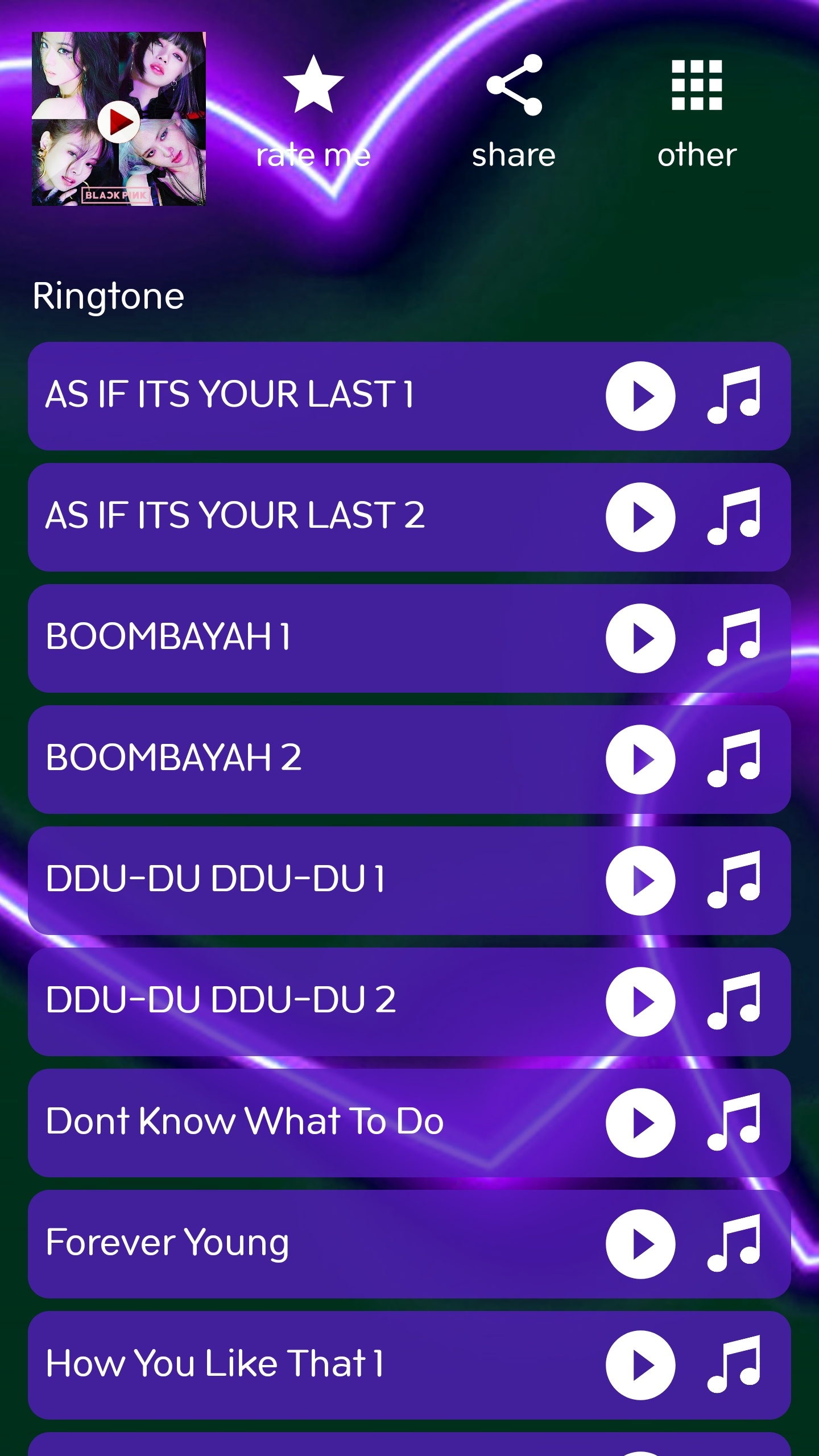This screenshot has height=1456, width=819.
Task: Play Dont Know What To Do
Action: [x=640, y=1123]
